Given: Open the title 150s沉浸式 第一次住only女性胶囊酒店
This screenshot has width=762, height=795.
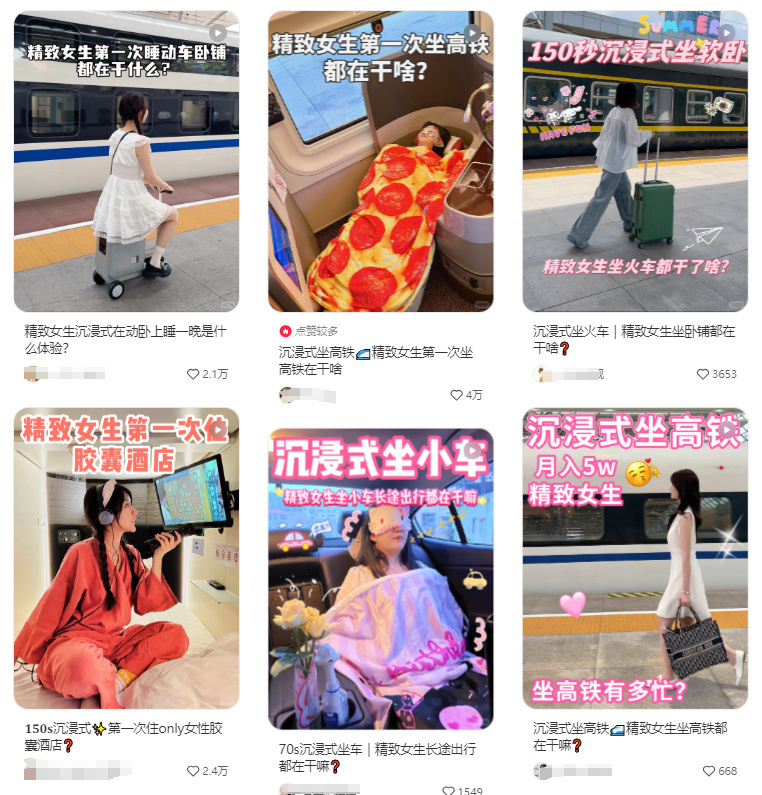Looking at the screenshot, I should (x=126, y=736).
